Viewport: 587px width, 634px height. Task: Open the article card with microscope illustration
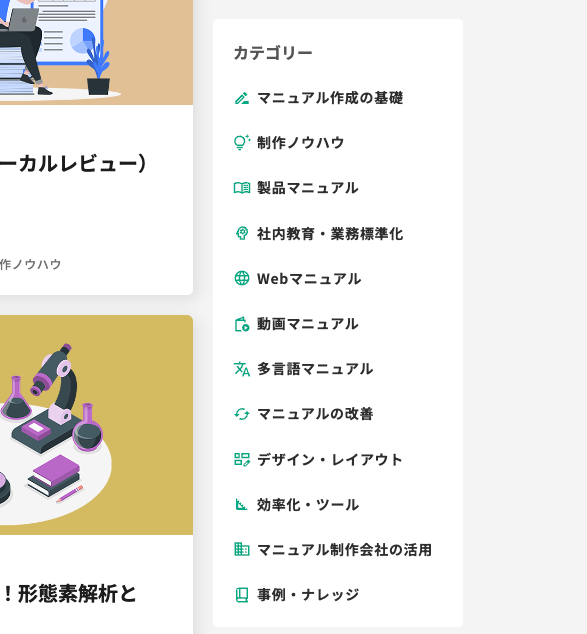pyautogui.click(x=96, y=474)
